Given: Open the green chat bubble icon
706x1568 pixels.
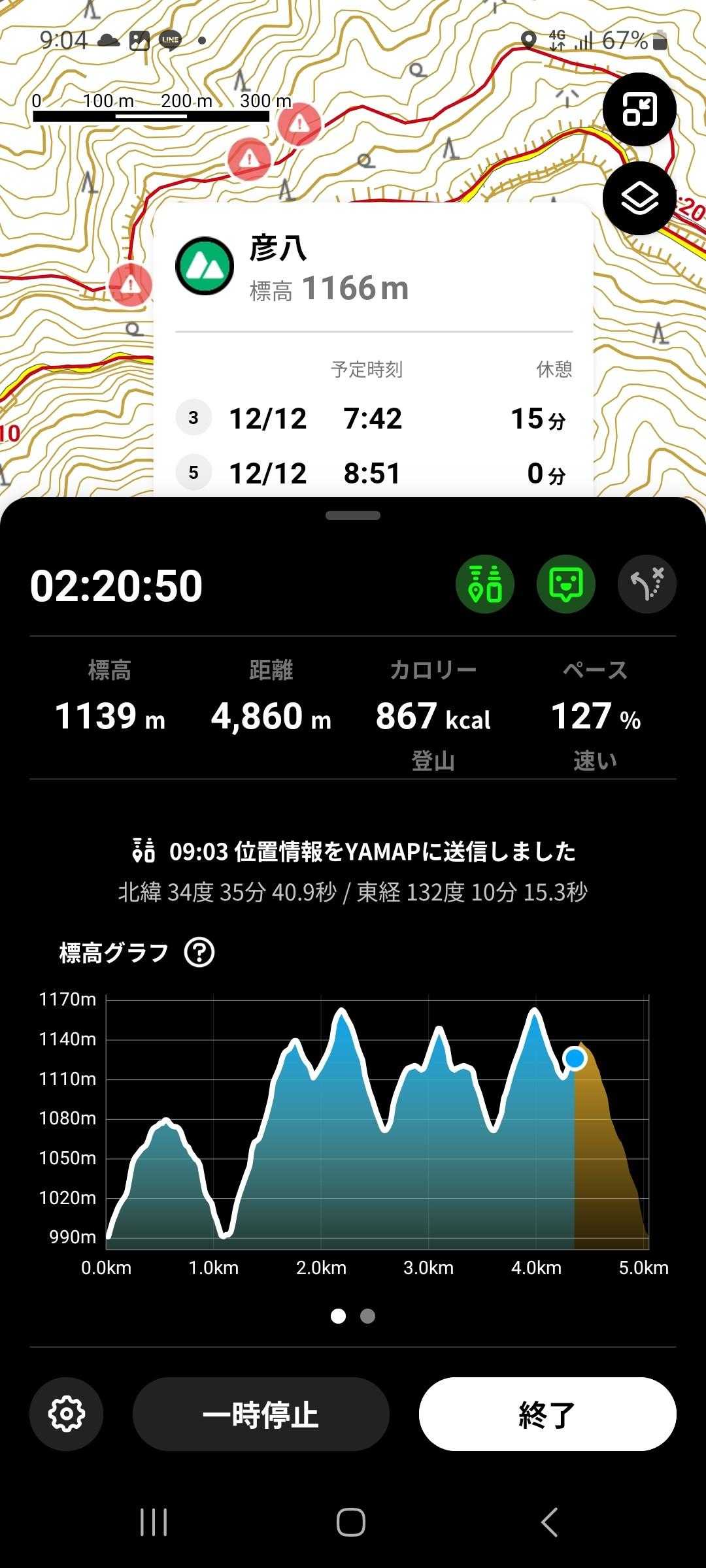Looking at the screenshot, I should (565, 583).
